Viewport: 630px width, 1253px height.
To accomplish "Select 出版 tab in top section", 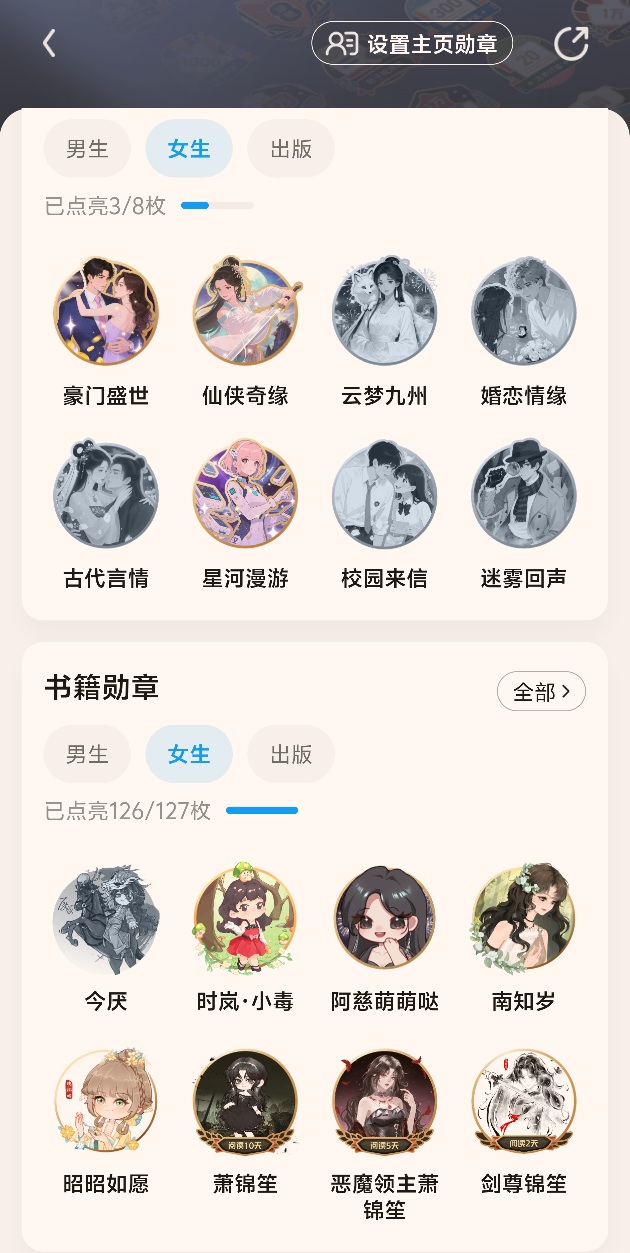I will click(290, 149).
